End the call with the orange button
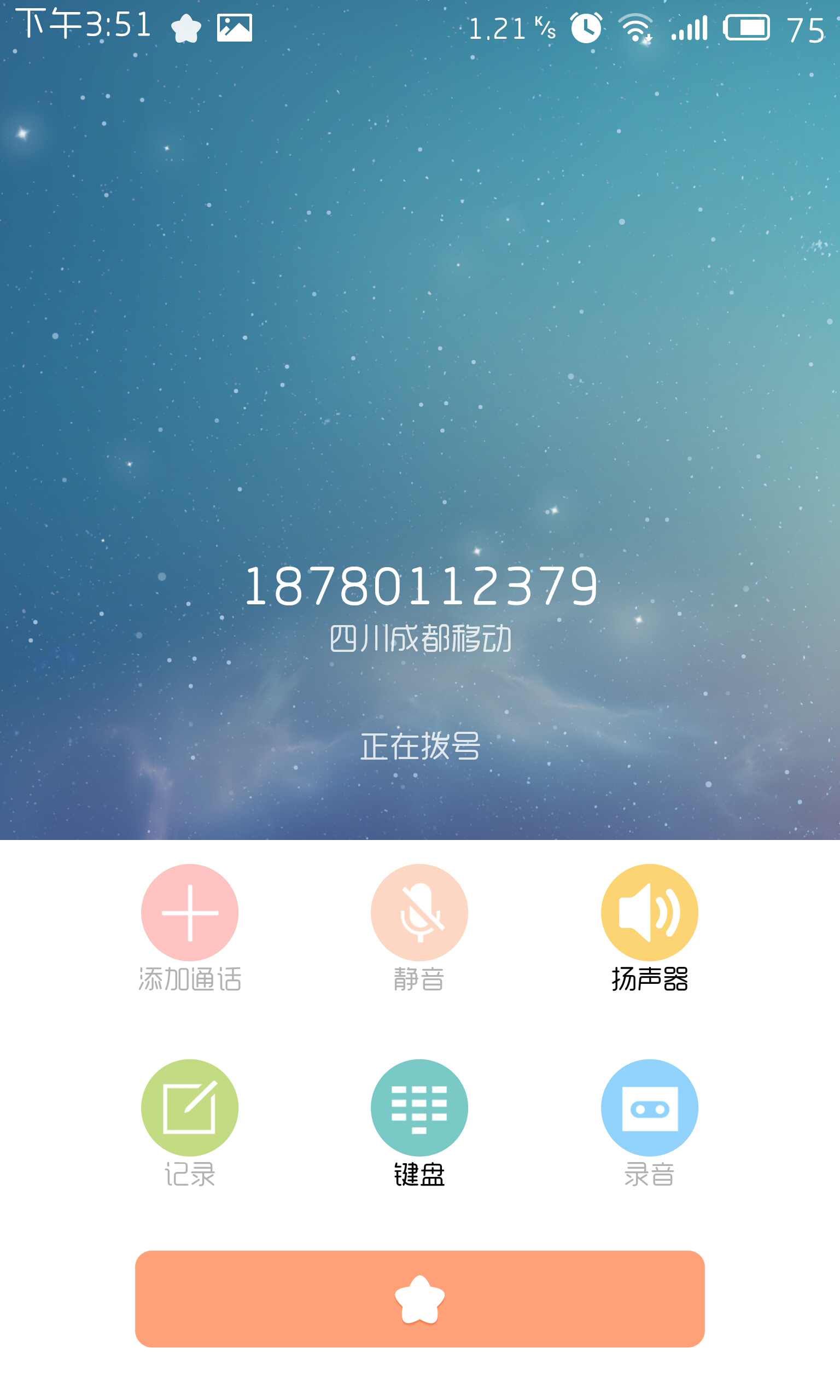The width and height of the screenshot is (840, 1400). (x=419, y=1299)
